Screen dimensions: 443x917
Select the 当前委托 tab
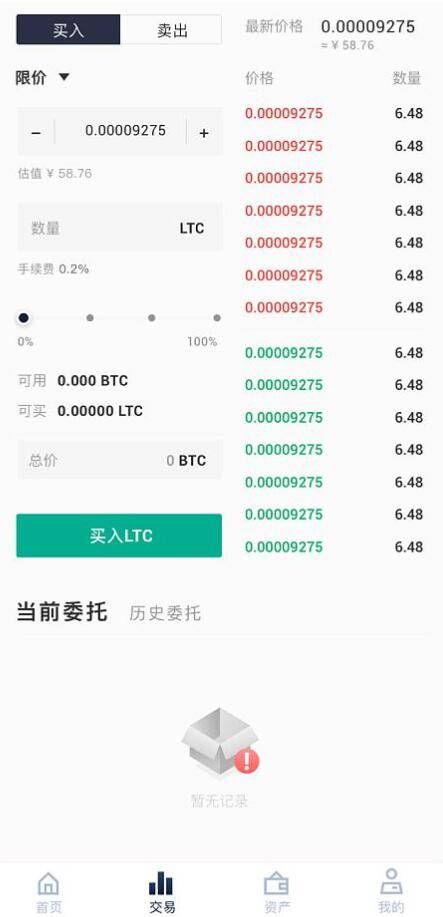pos(61,612)
